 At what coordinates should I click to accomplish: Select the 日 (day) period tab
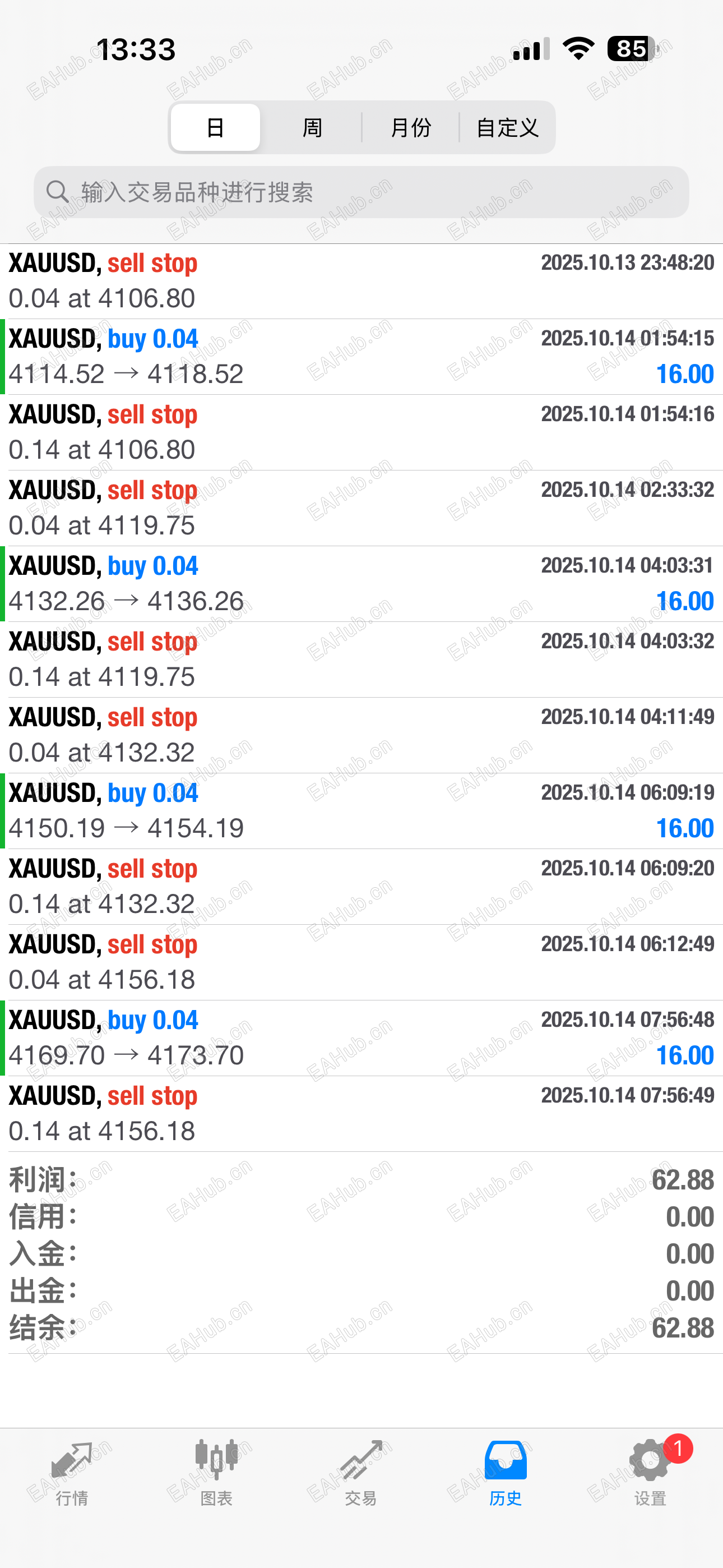pos(215,128)
